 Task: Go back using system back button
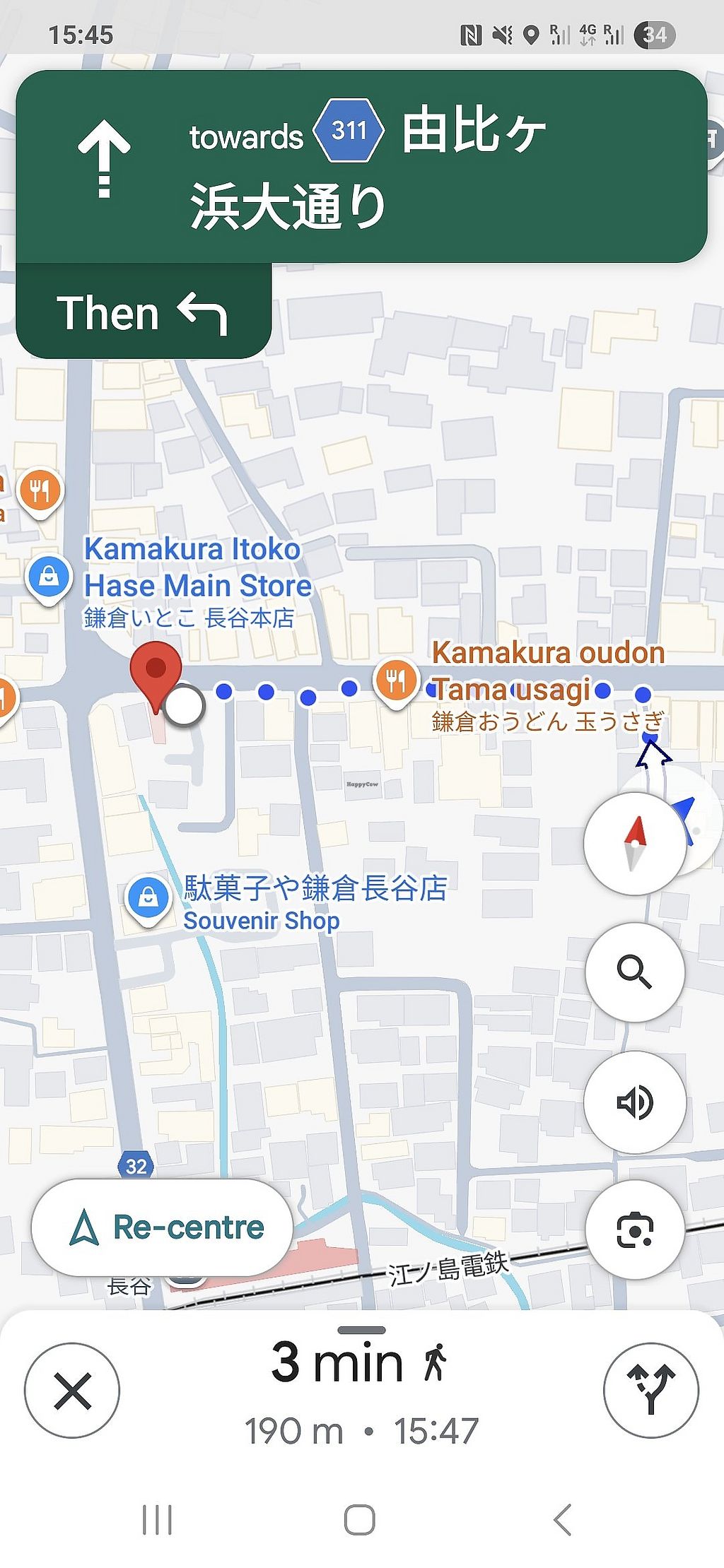pos(562,1519)
